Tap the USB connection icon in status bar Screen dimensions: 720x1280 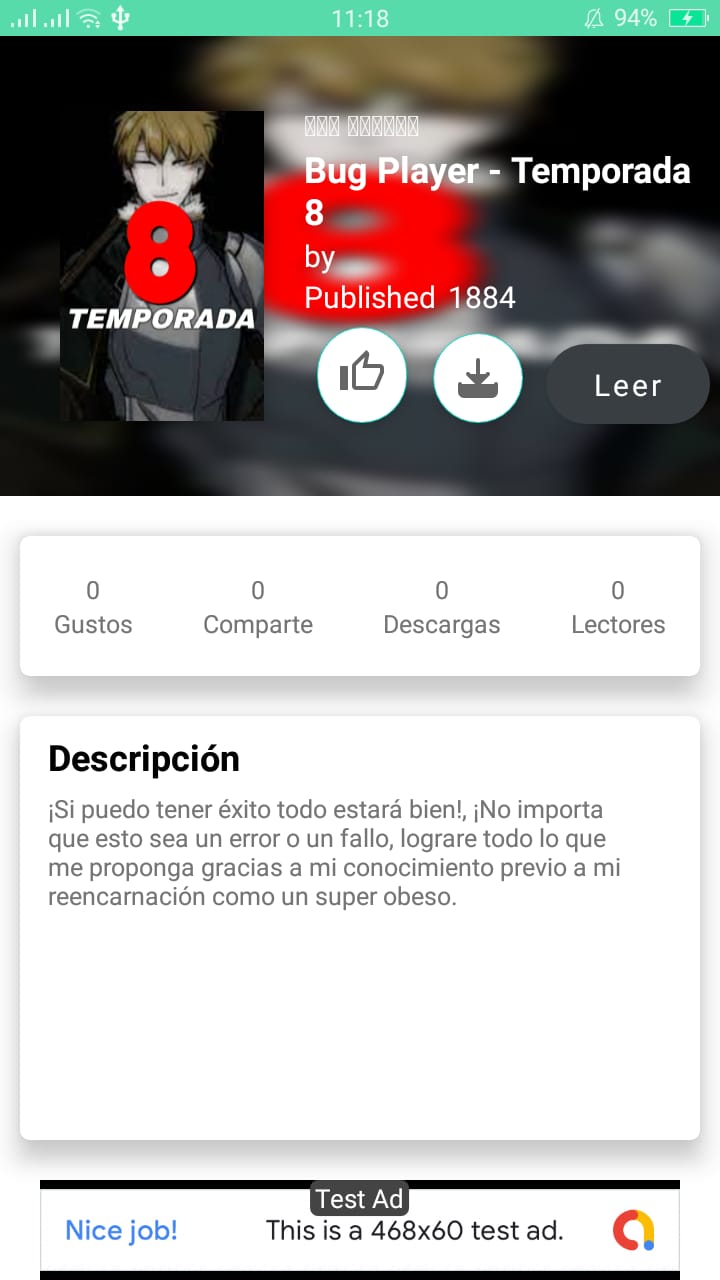(x=120, y=17)
